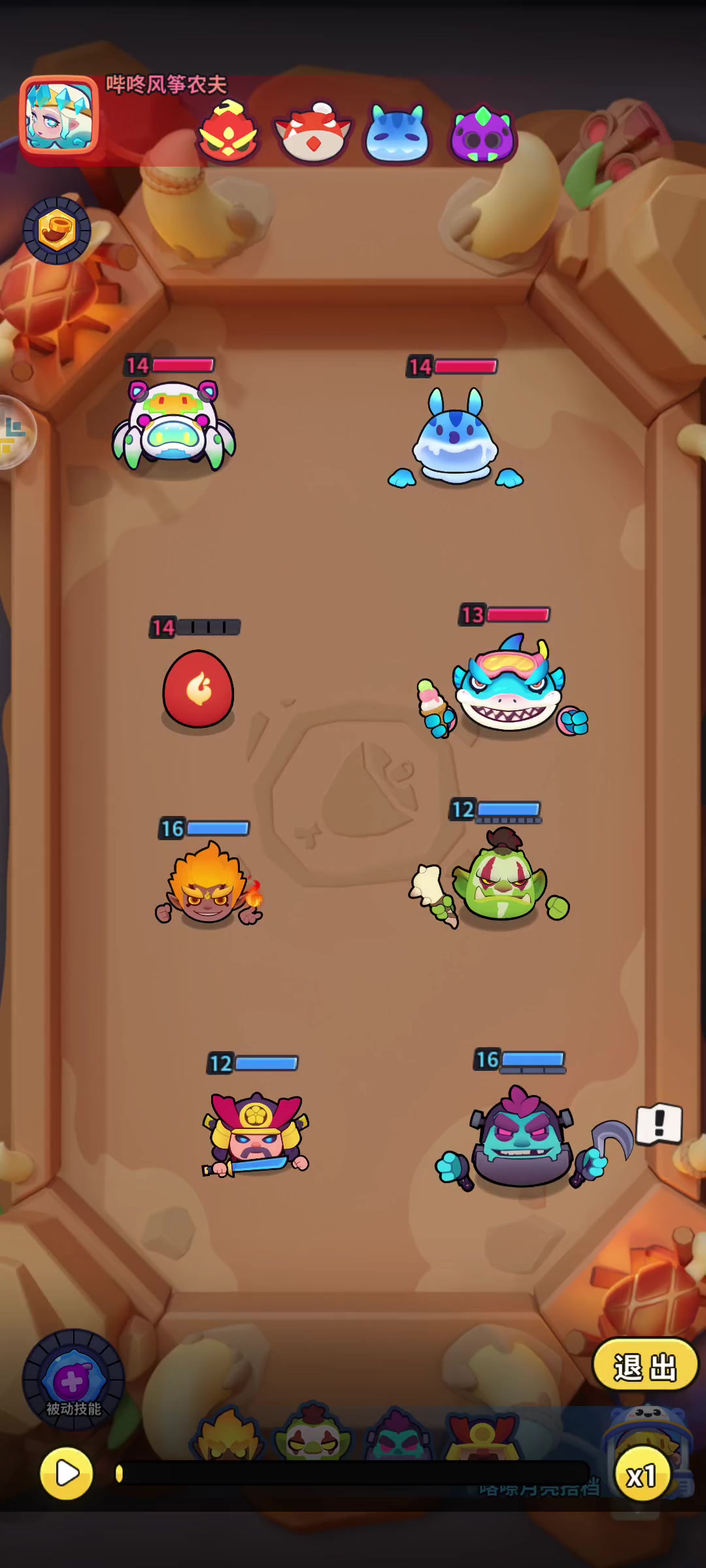Open the 被动技能 passive skills panel

pyautogui.click(x=73, y=1380)
